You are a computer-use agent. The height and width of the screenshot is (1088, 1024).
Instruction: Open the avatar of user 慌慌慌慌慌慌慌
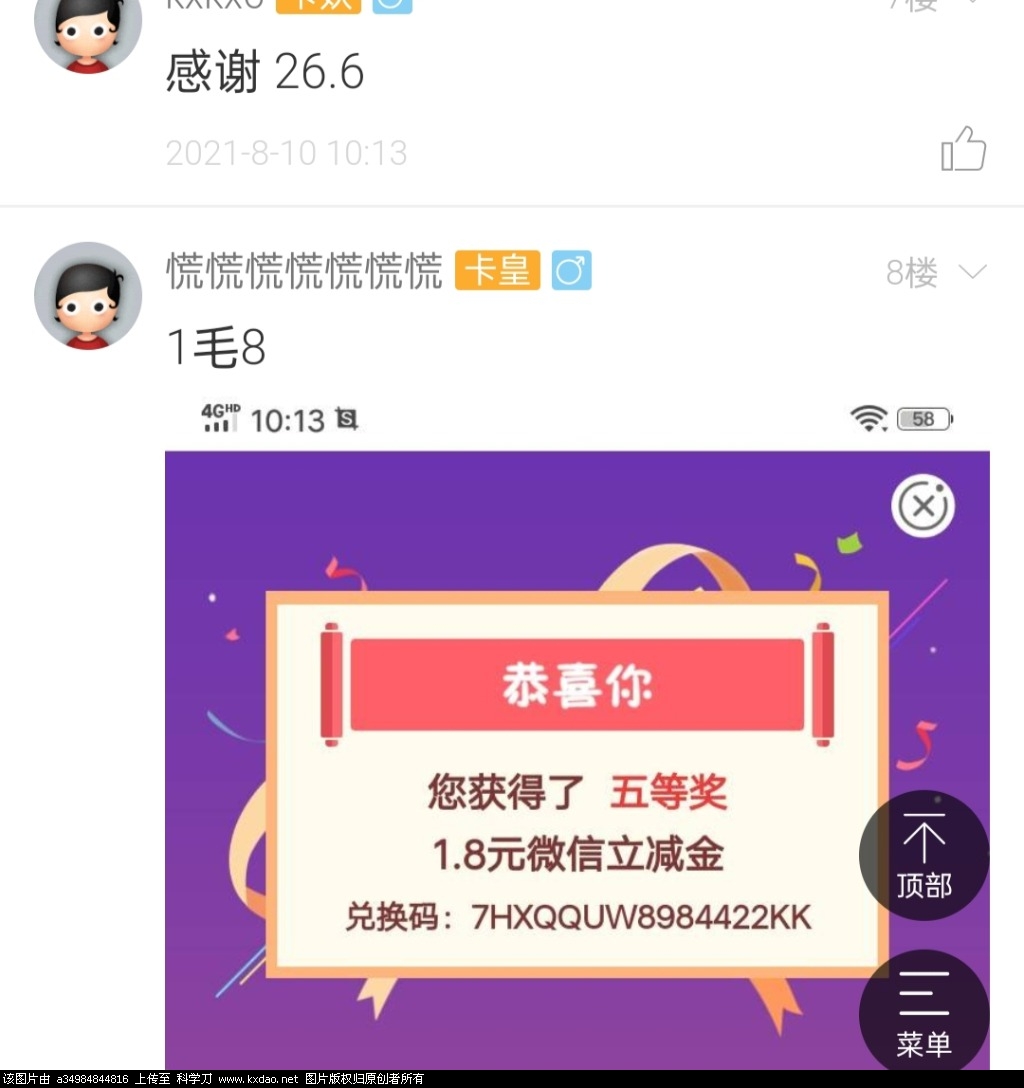pyautogui.click(x=88, y=295)
